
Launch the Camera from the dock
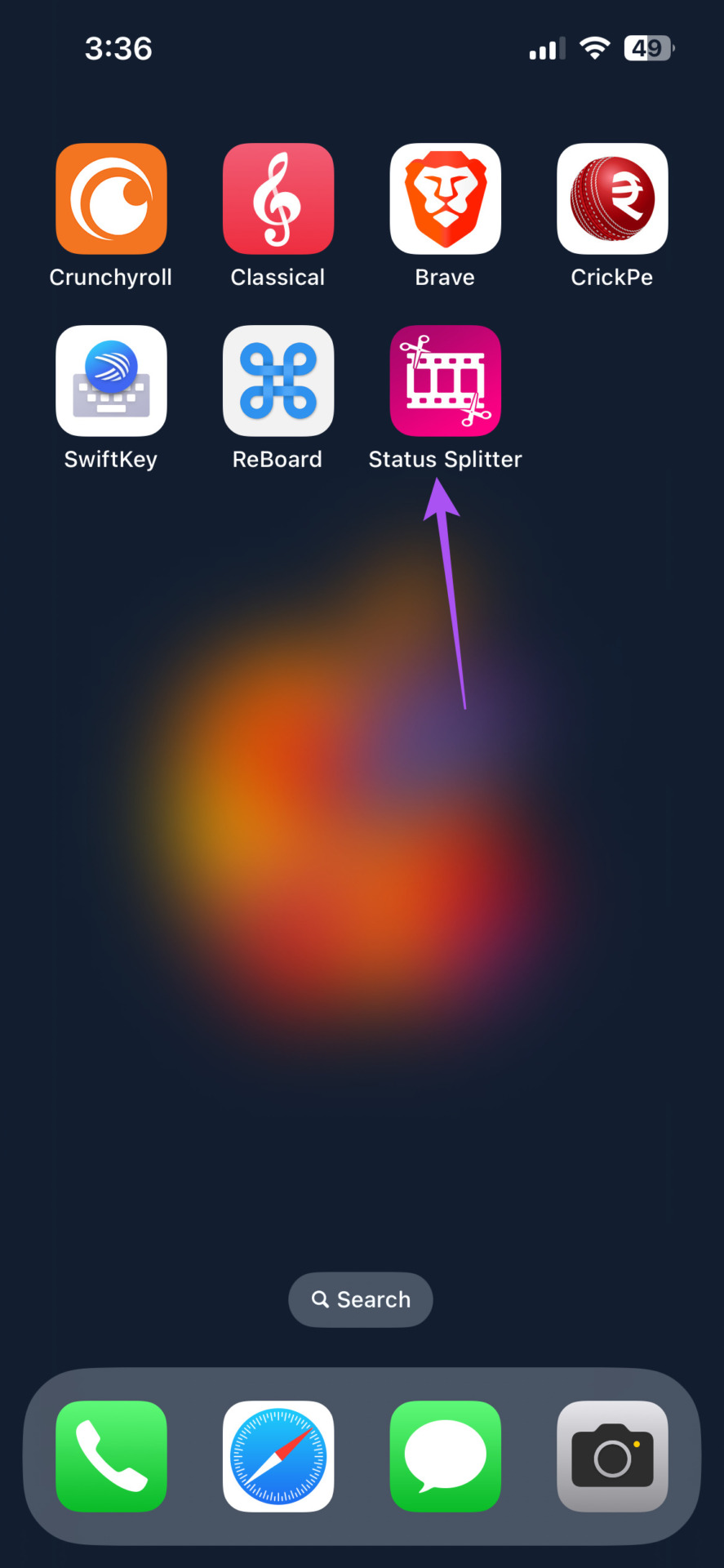click(x=612, y=1456)
